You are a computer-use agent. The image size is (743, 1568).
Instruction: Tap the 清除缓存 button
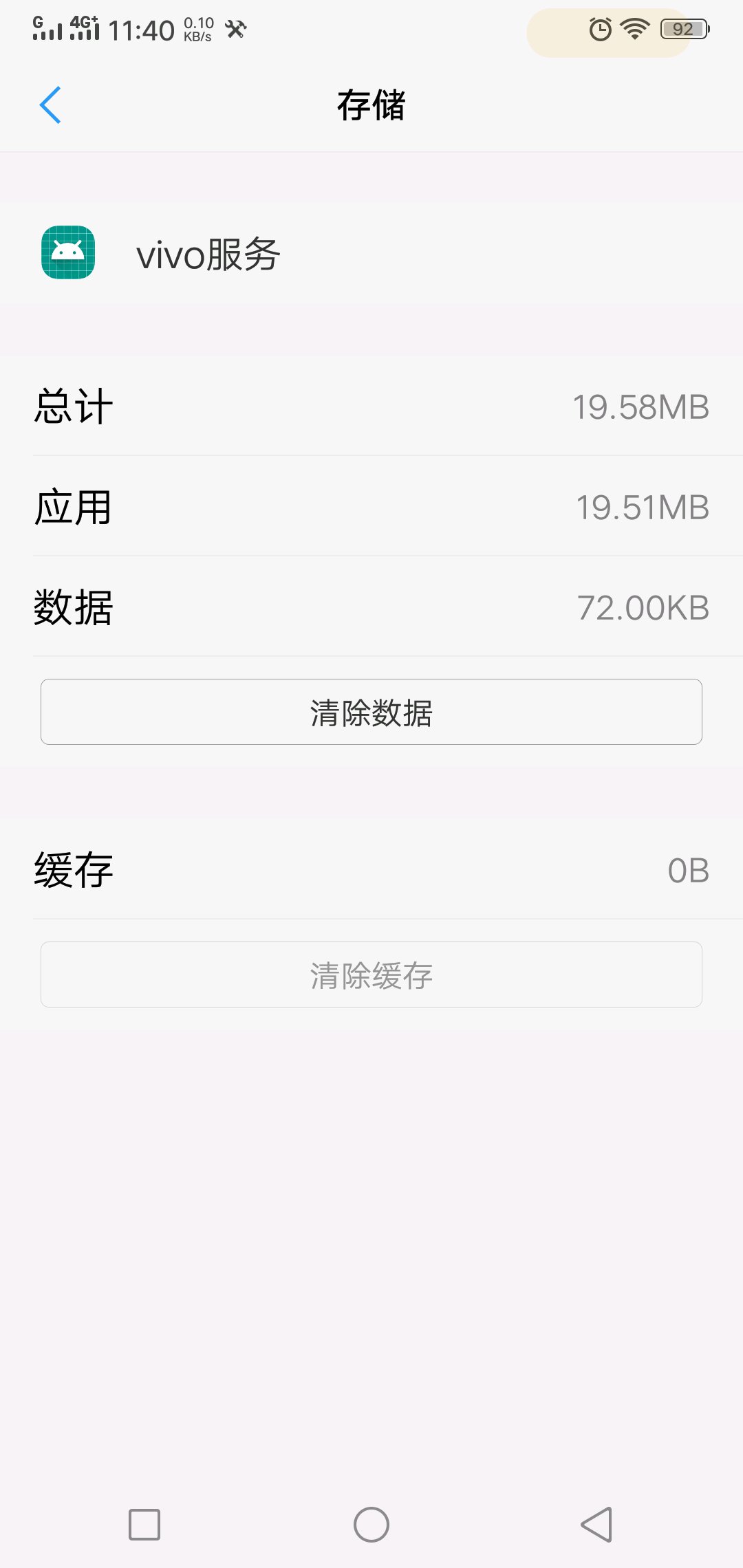pos(371,974)
